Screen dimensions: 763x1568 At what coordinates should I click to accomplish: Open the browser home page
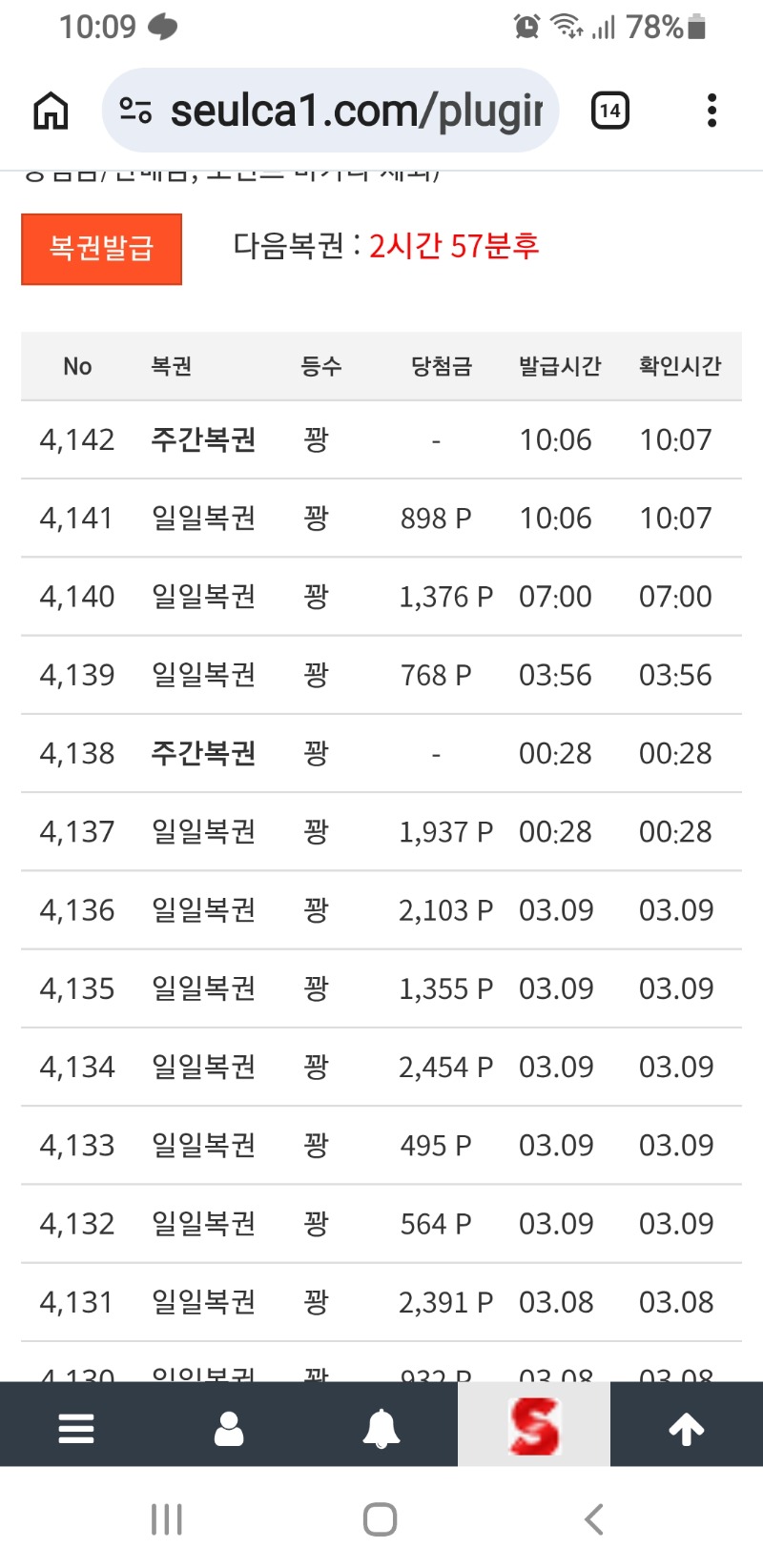tap(51, 111)
